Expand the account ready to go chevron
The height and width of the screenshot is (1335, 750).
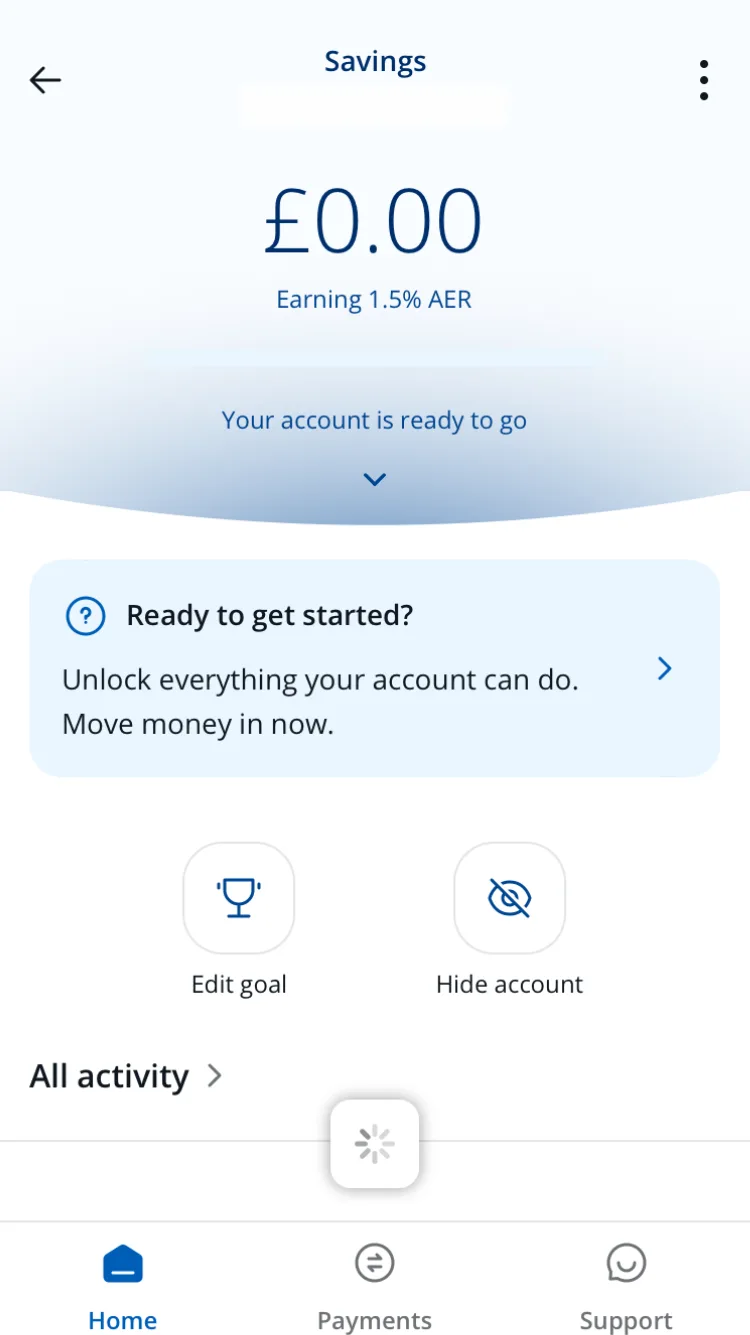374,480
